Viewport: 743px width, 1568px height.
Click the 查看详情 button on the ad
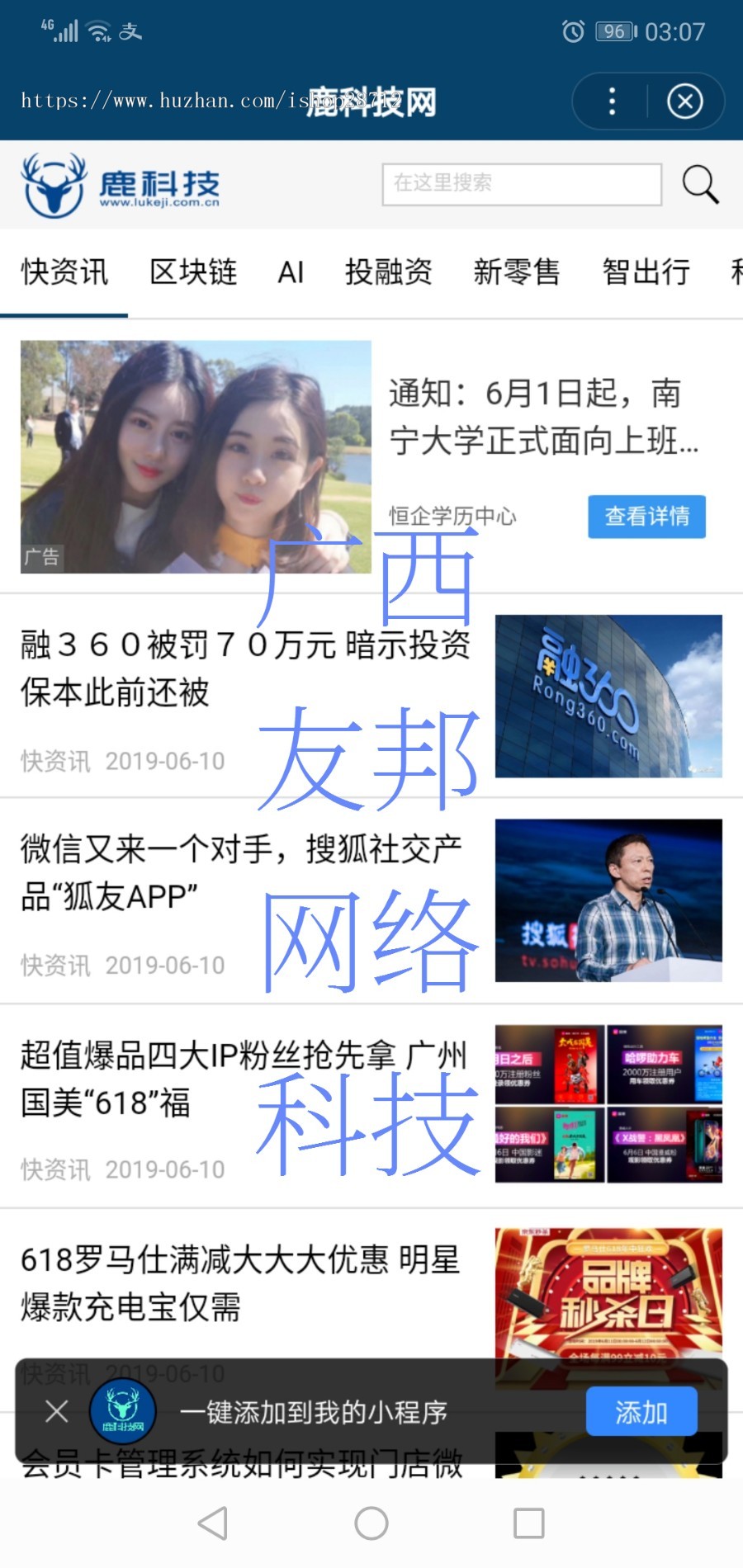(646, 516)
